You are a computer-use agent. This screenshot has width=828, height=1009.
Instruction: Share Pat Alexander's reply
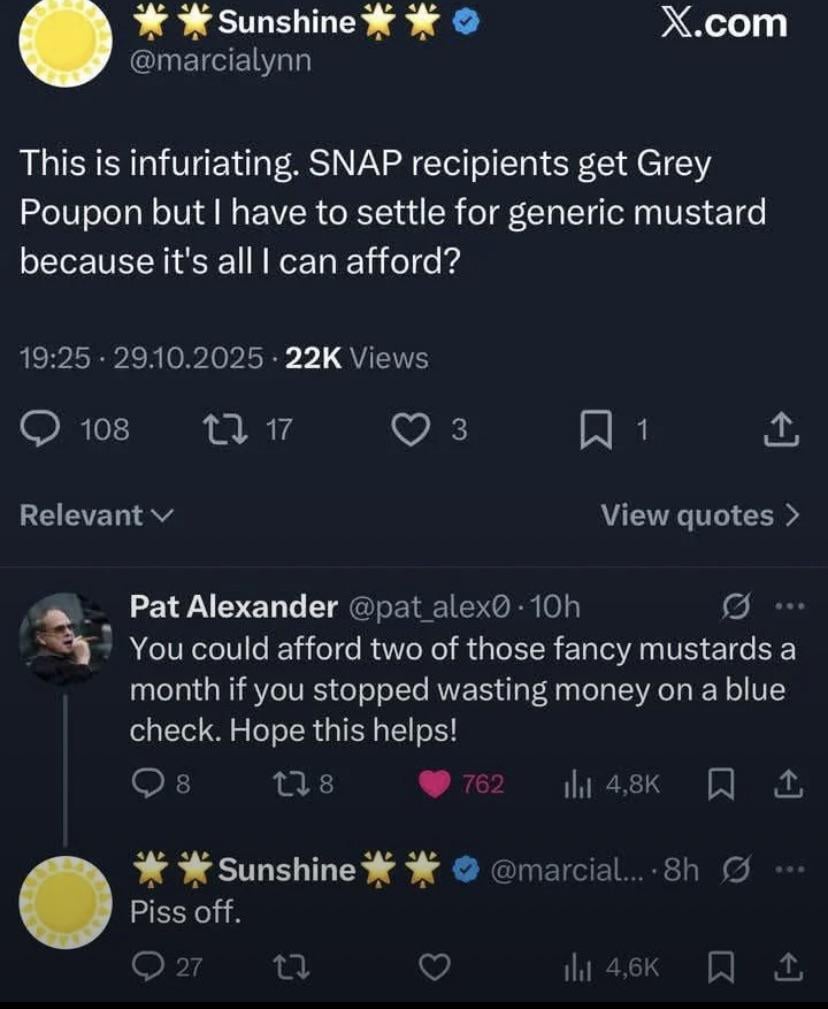[790, 785]
